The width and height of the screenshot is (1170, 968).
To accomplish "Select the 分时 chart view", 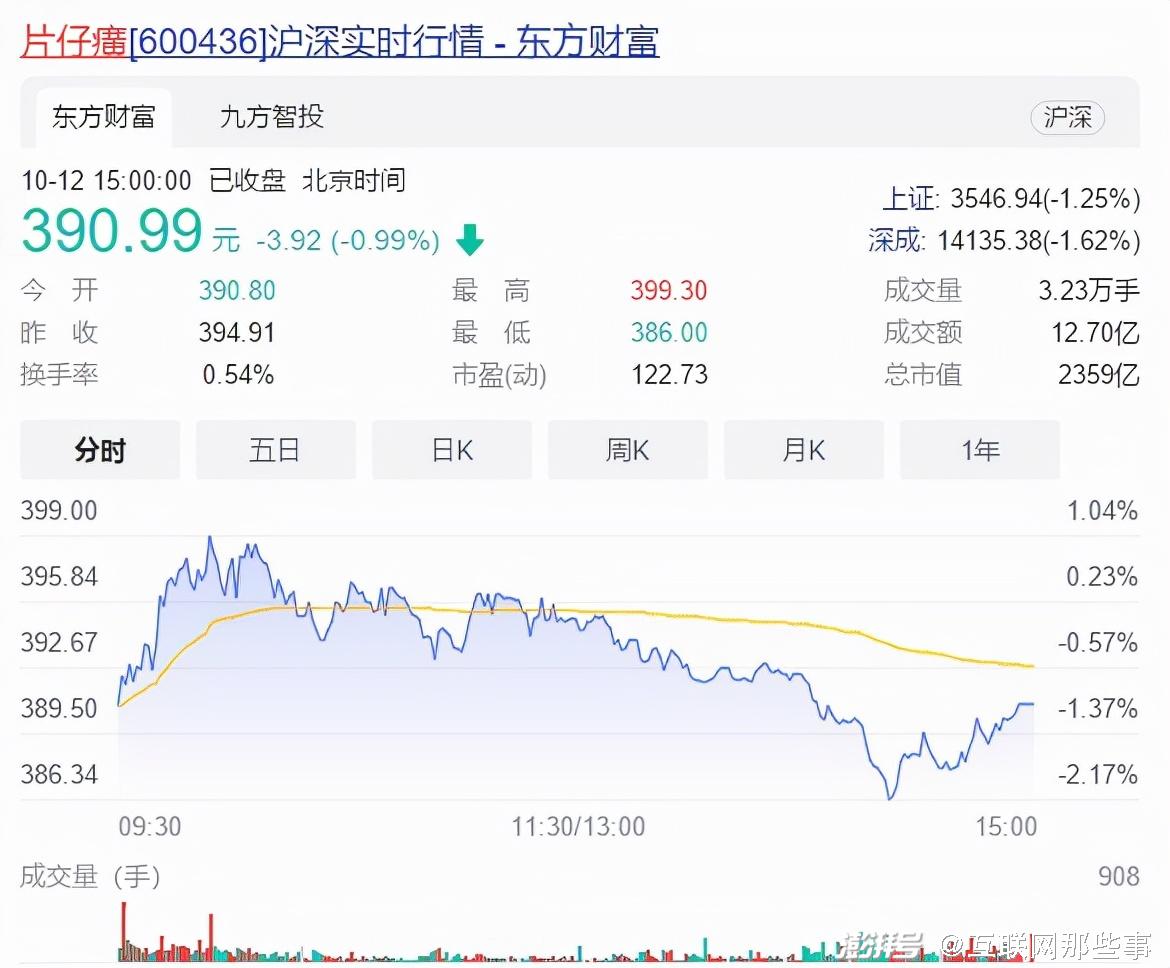I will pos(100,450).
